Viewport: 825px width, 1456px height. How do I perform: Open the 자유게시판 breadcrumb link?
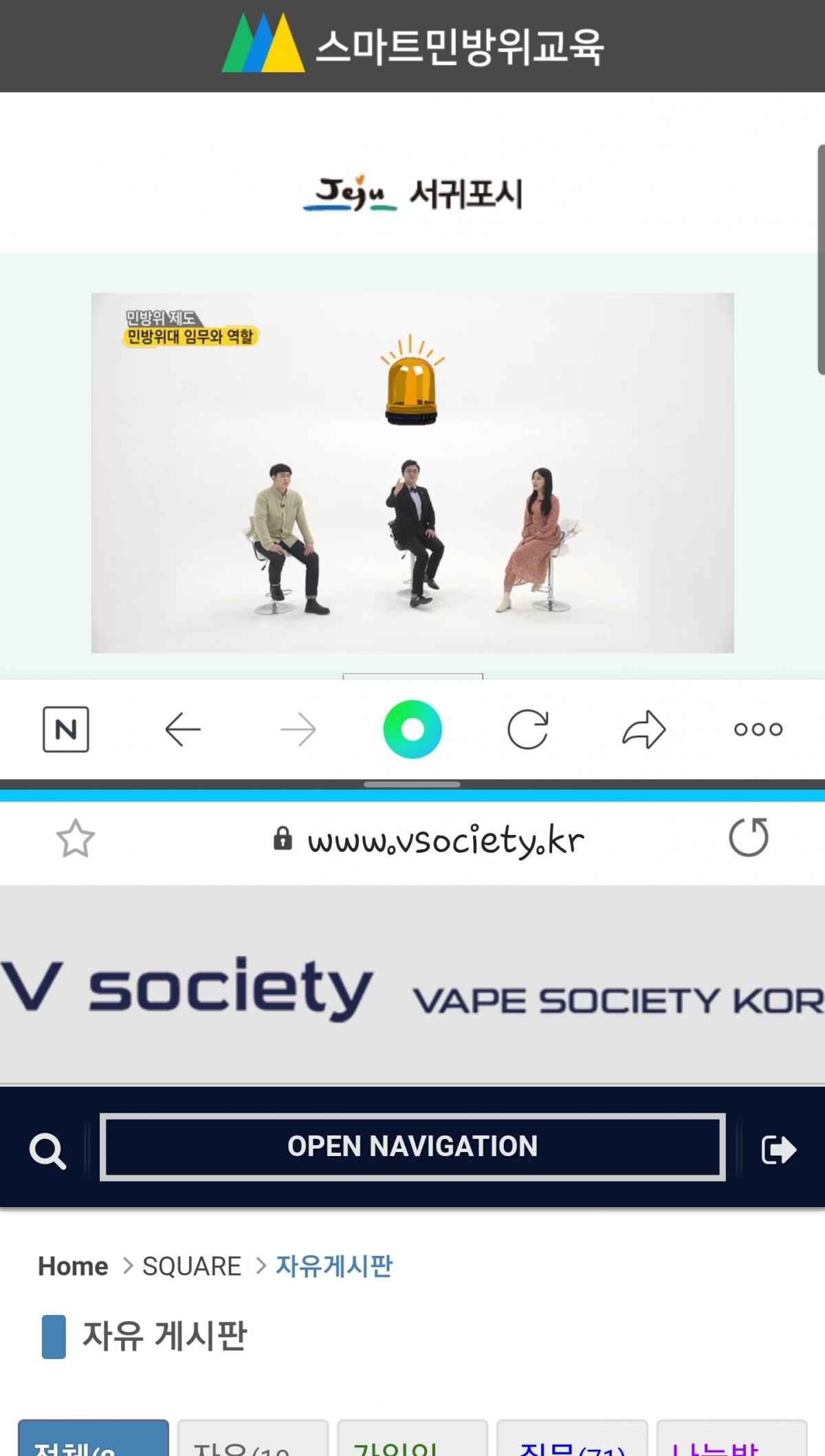tap(334, 1266)
